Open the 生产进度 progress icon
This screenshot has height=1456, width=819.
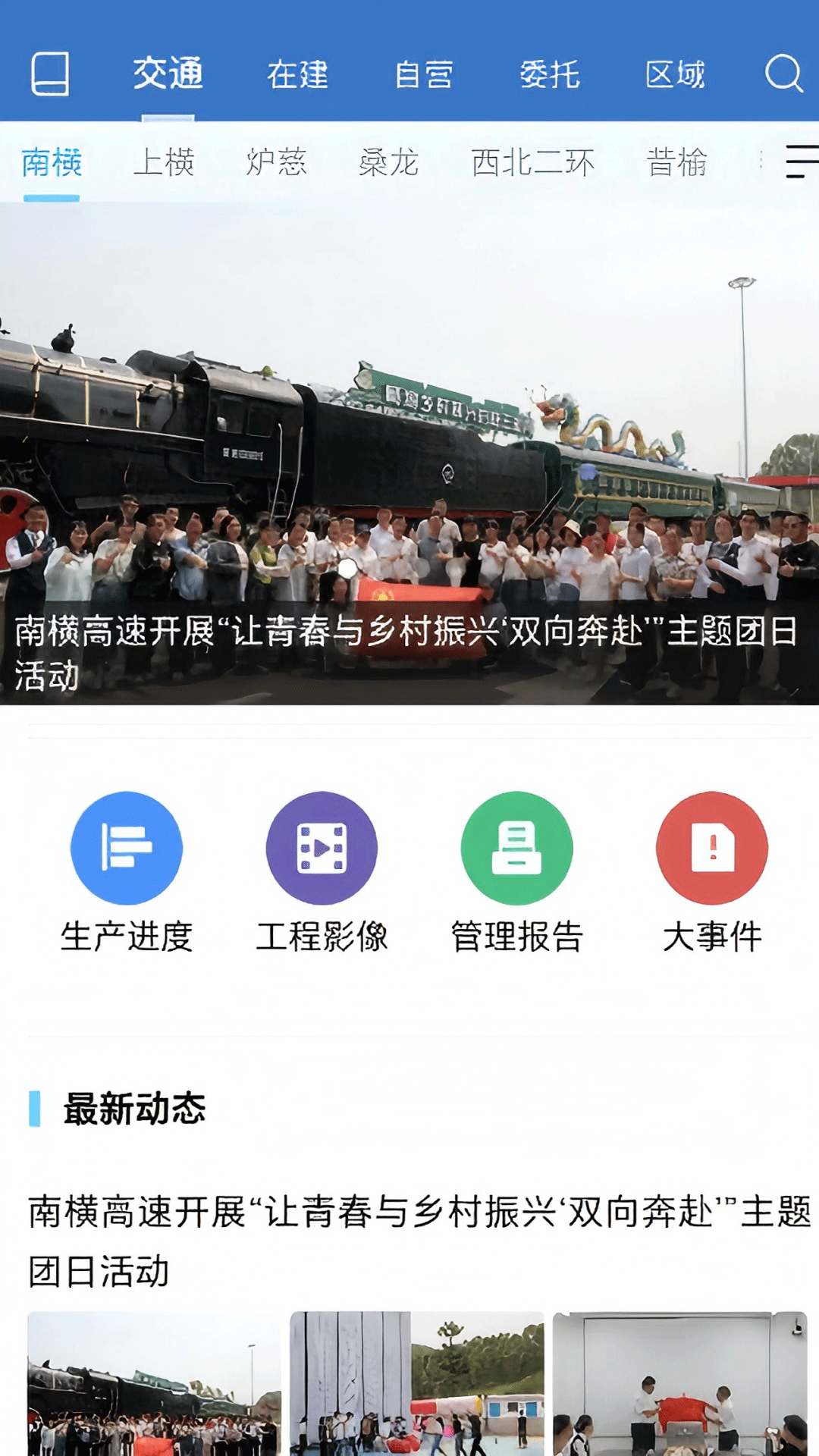126,847
